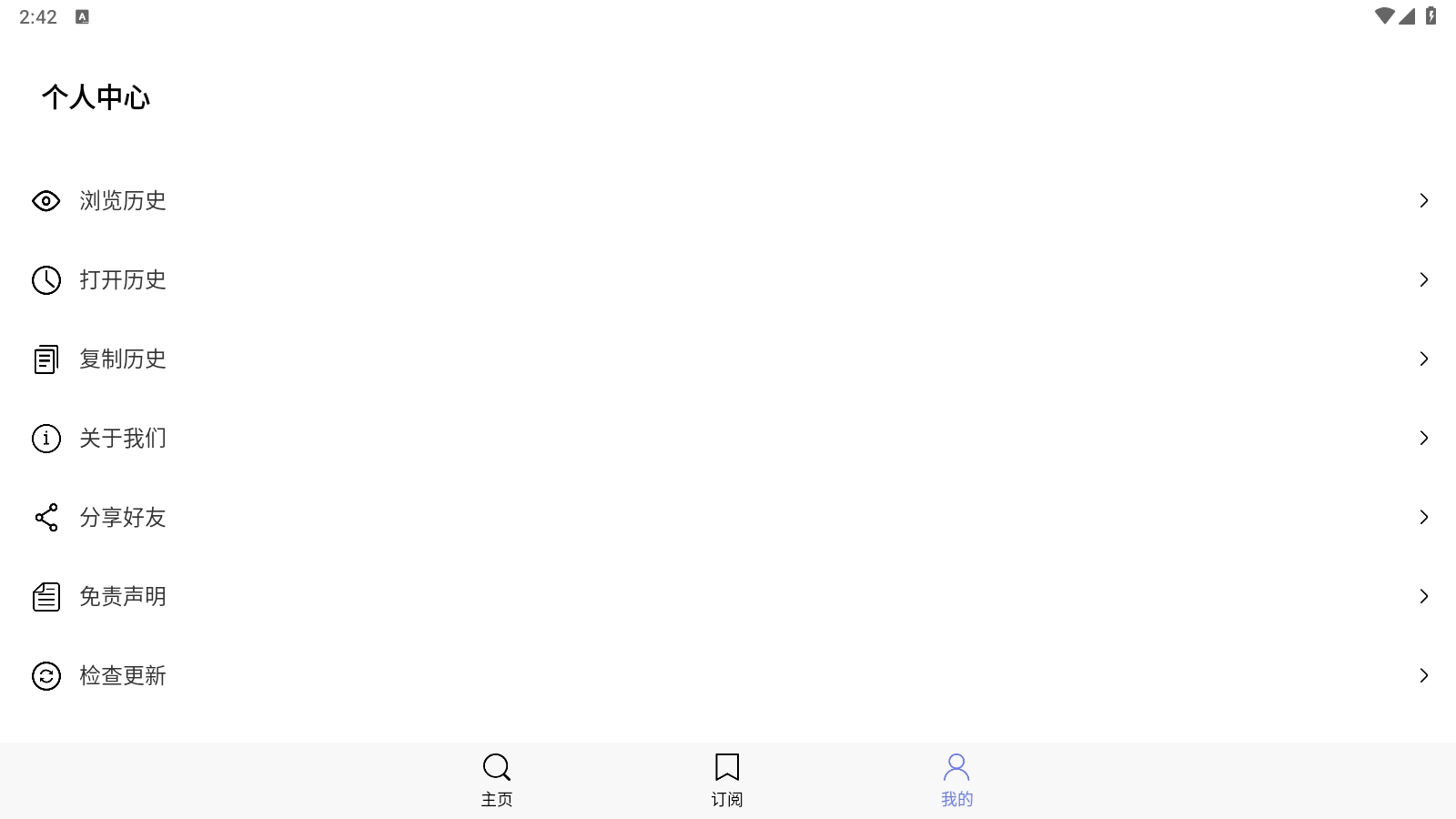Open 关于我们 about page

(123, 438)
